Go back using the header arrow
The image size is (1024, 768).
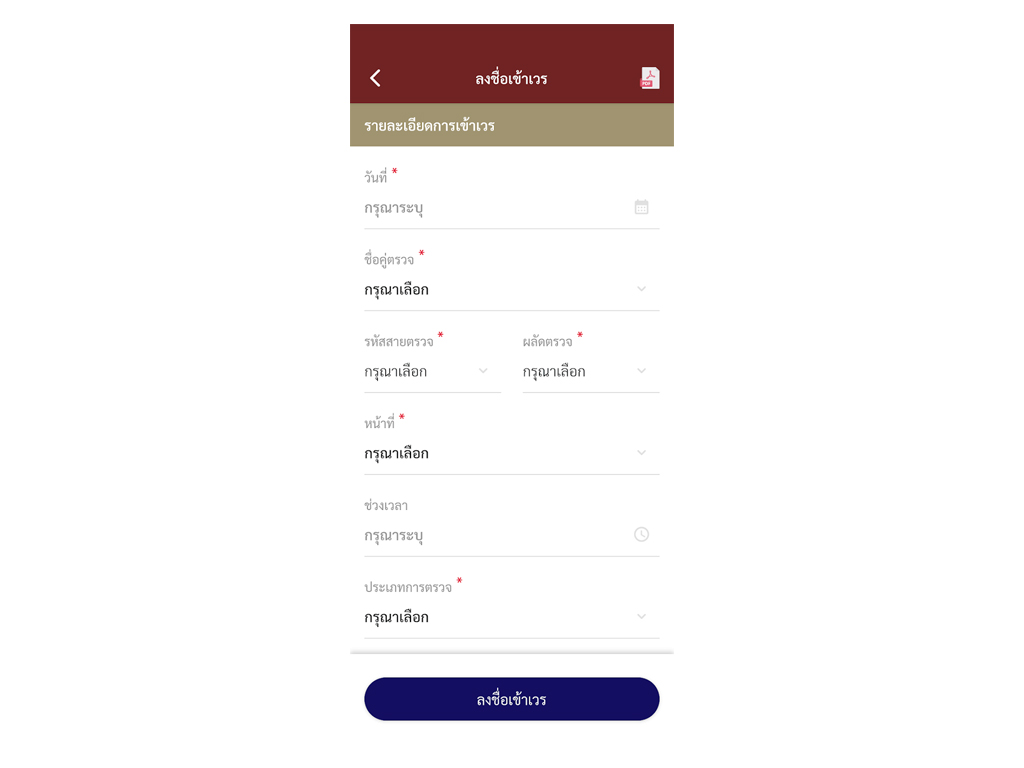pos(375,78)
